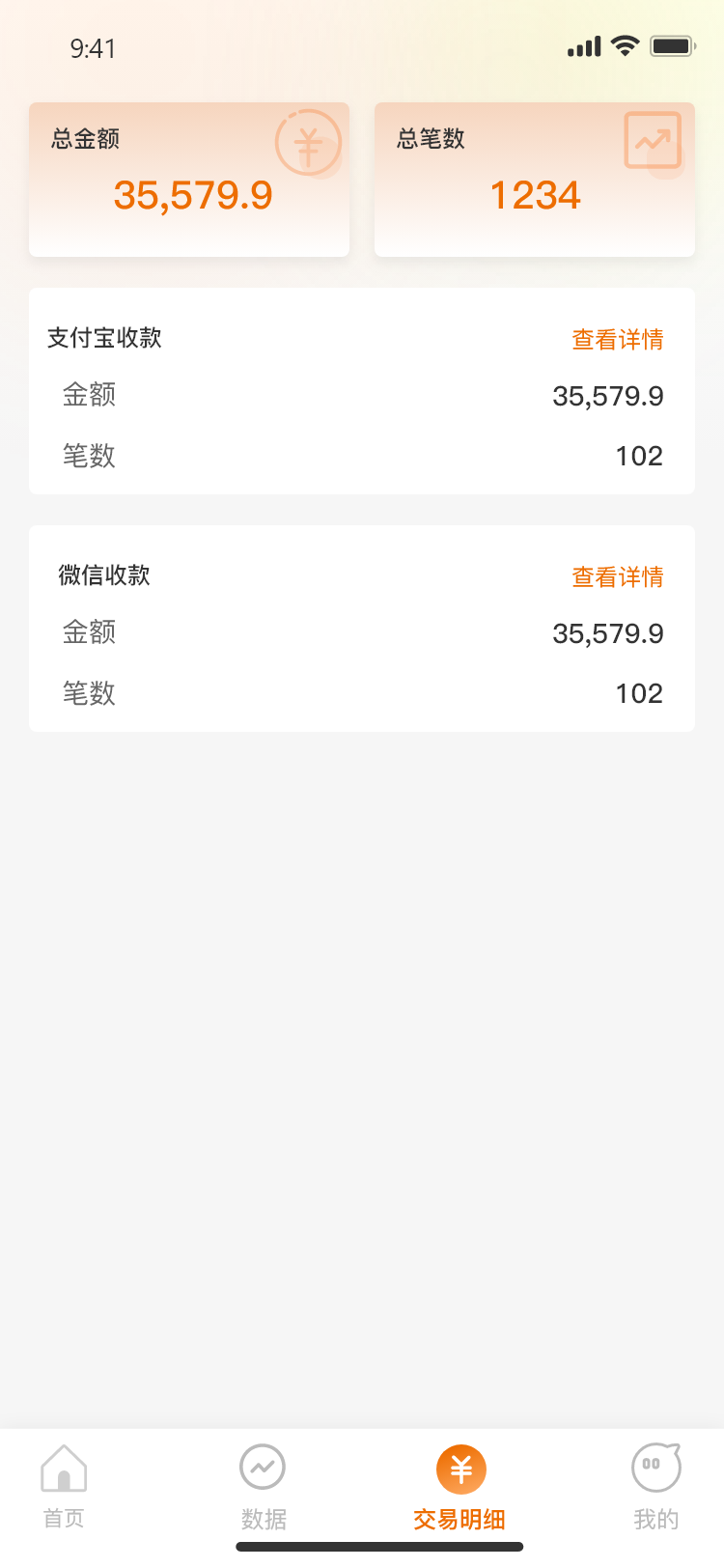View details for 微信收款

click(x=618, y=577)
